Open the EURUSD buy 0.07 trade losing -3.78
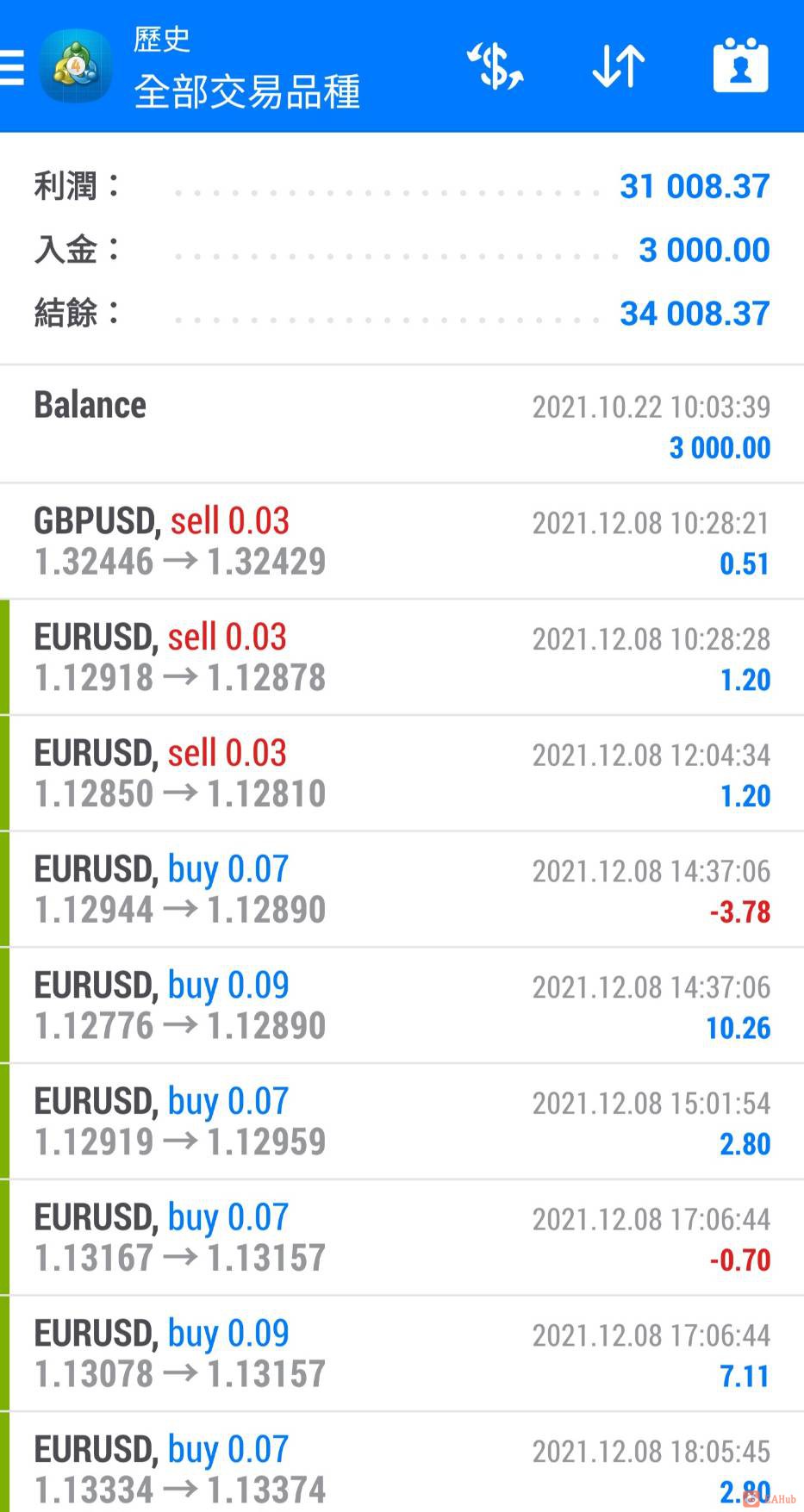Image resolution: width=804 pixels, height=1512 pixels. (402, 890)
